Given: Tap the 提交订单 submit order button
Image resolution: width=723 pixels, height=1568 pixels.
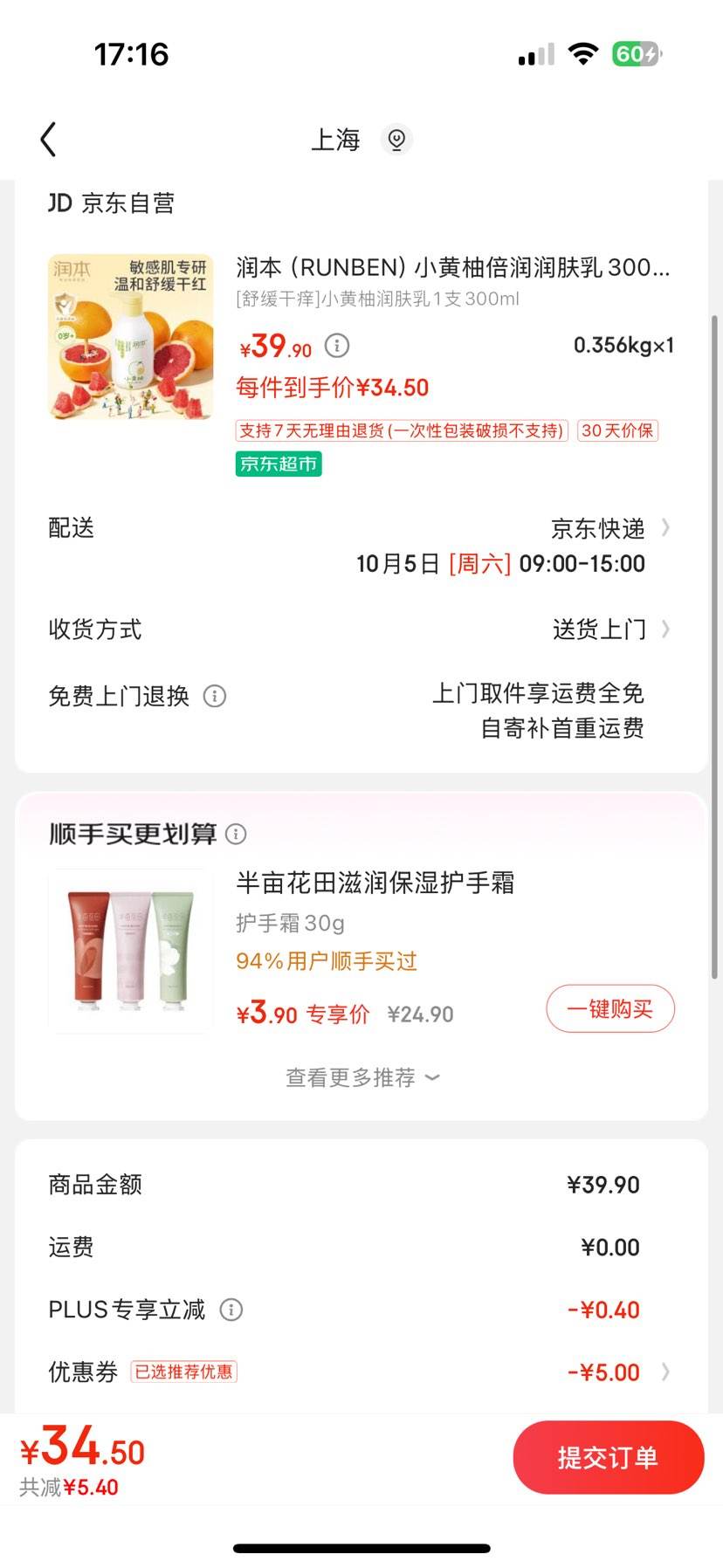Looking at the screenshot, I should point(608,1456).
